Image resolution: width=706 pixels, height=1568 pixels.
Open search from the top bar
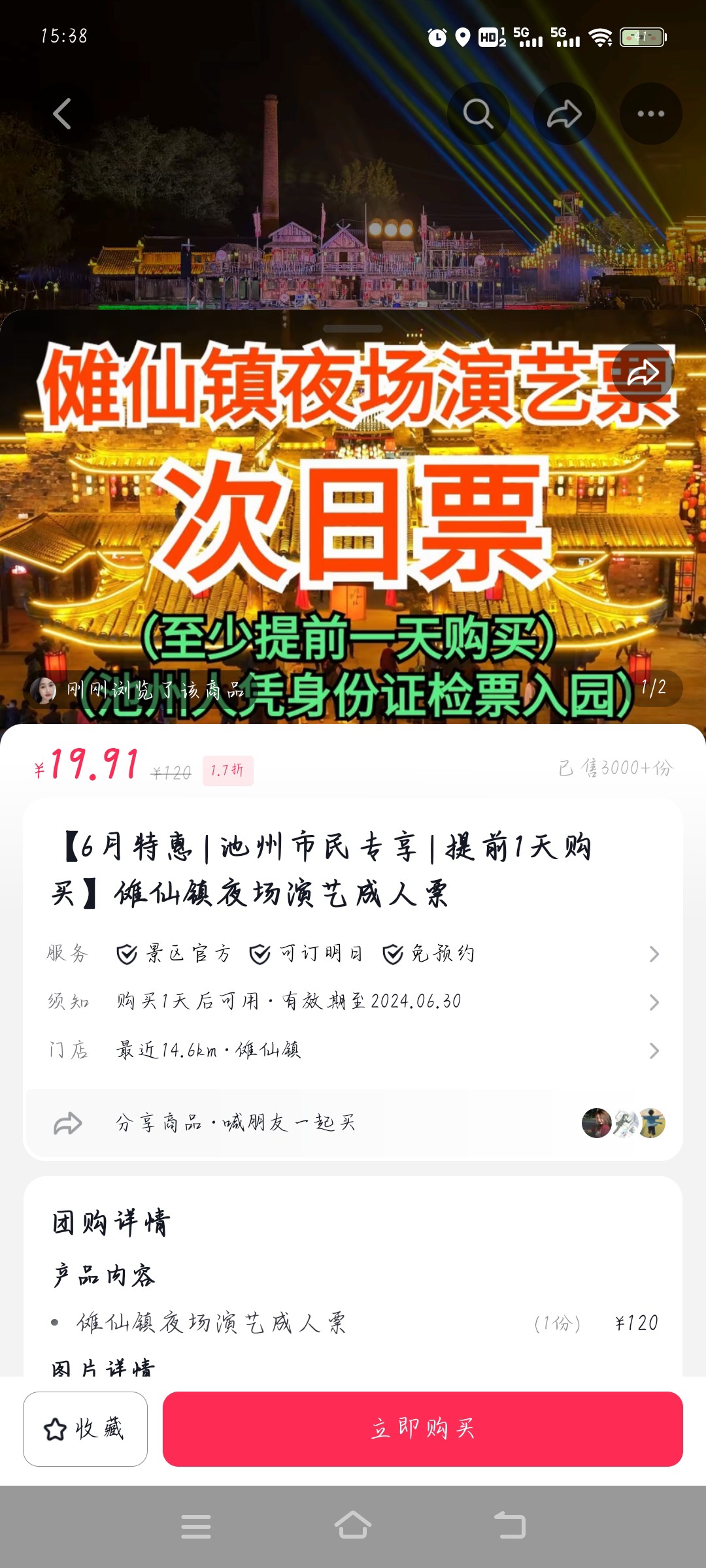coord(478,114)
